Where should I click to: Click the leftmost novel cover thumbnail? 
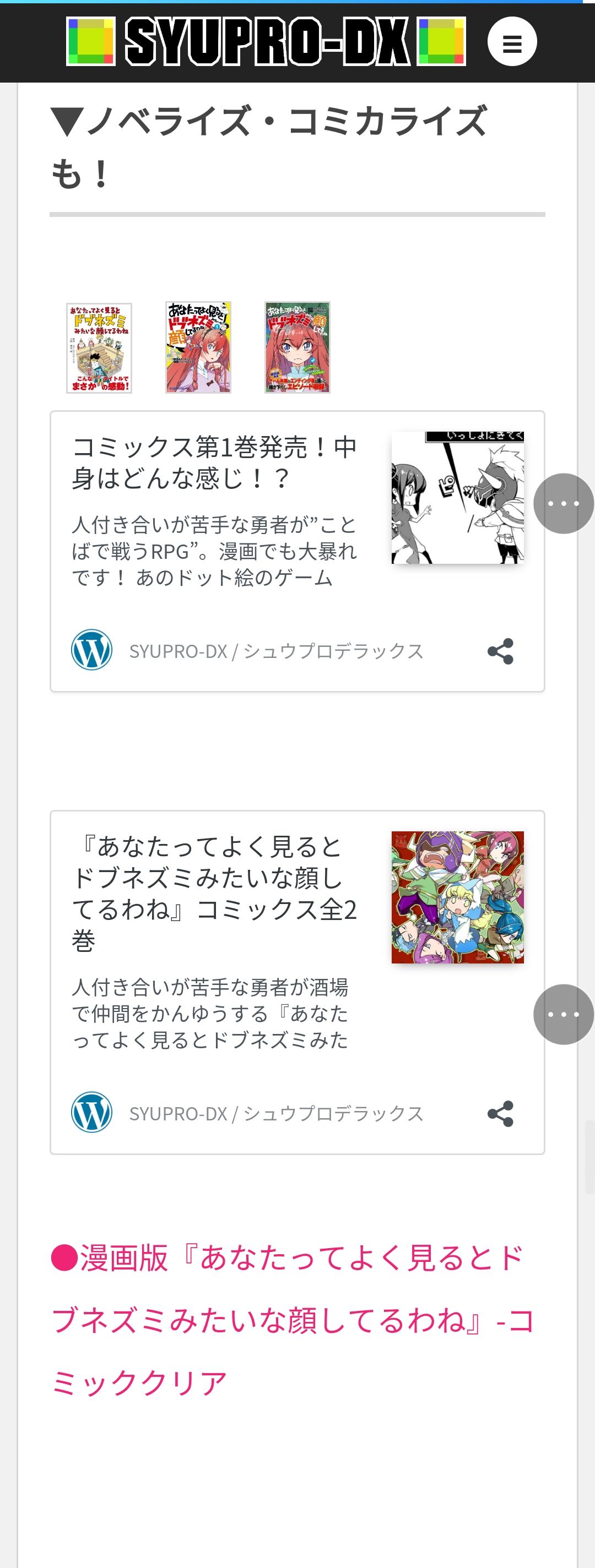(x=99, y=346)
